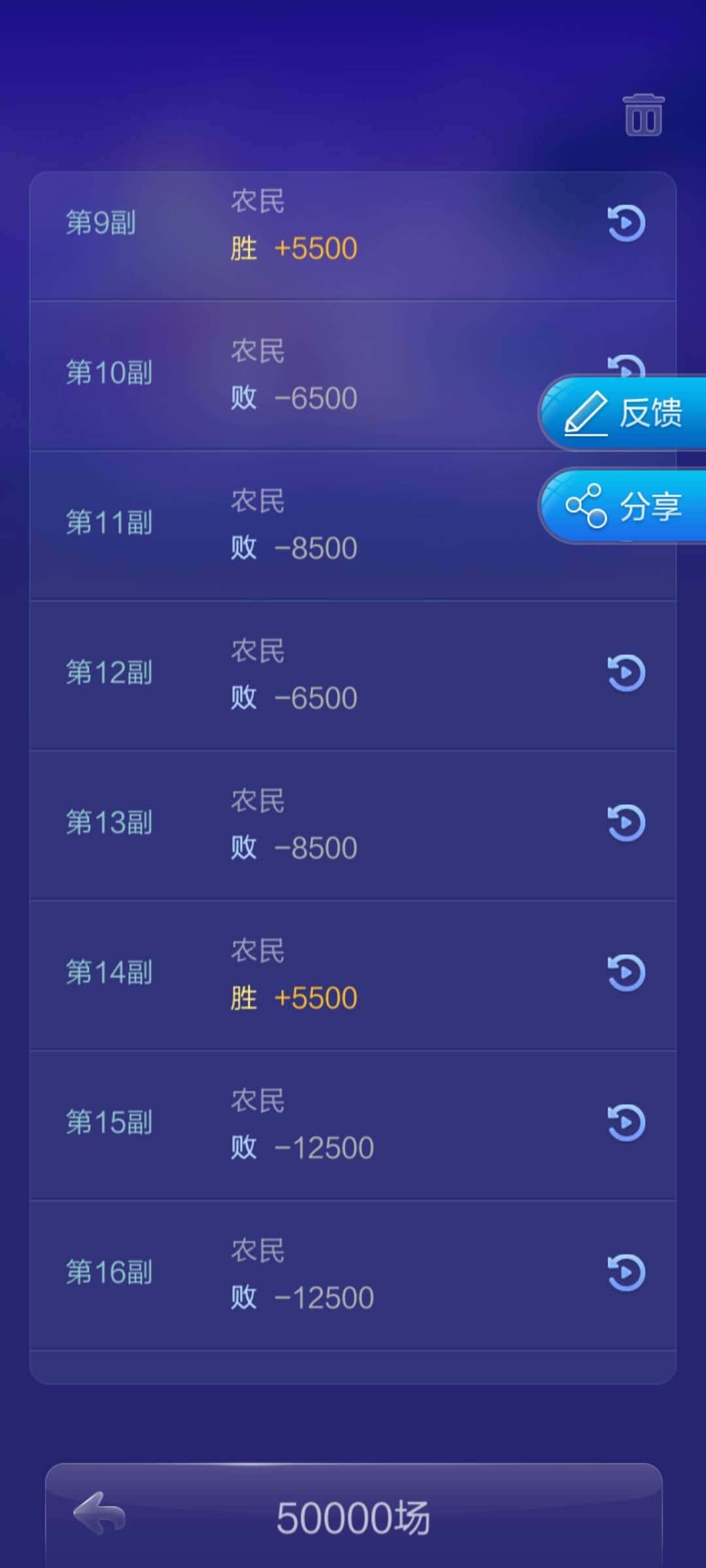Image resolution: width=706 pixels, height=1568 pixels.
Task: Replay round 第15副
Action: point(626,1122)
